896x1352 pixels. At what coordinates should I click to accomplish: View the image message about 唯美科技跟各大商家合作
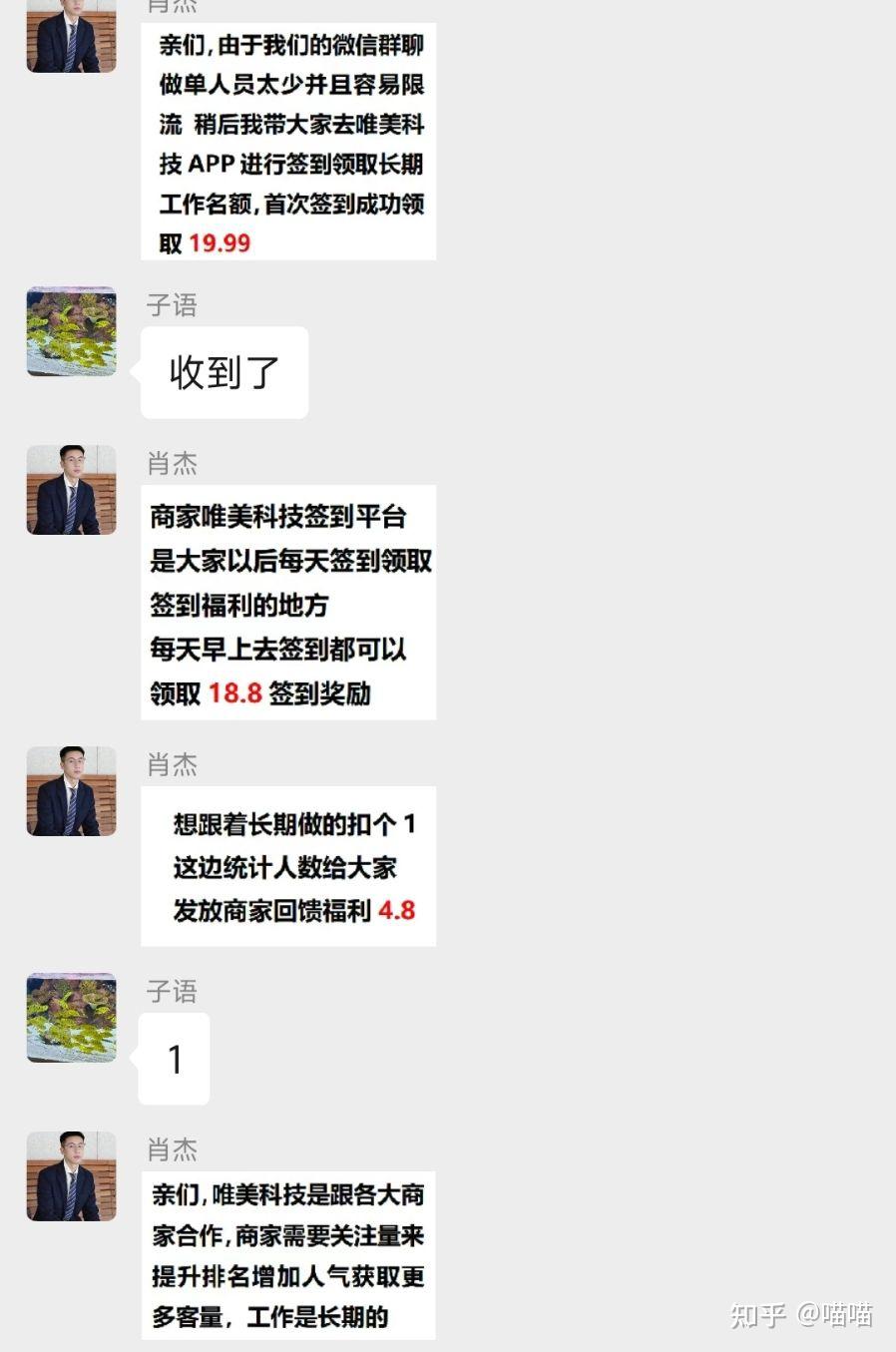pos(288,1255)
